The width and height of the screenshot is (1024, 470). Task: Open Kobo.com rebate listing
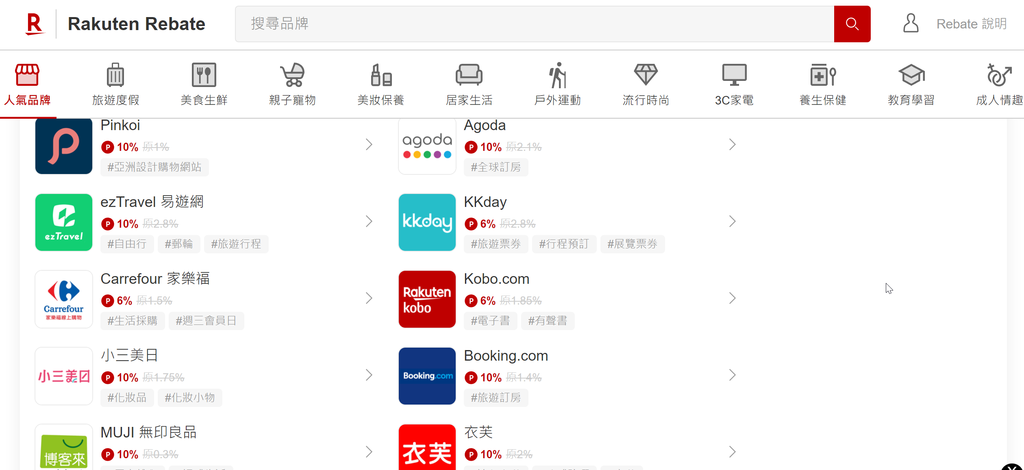pos(568,298)
